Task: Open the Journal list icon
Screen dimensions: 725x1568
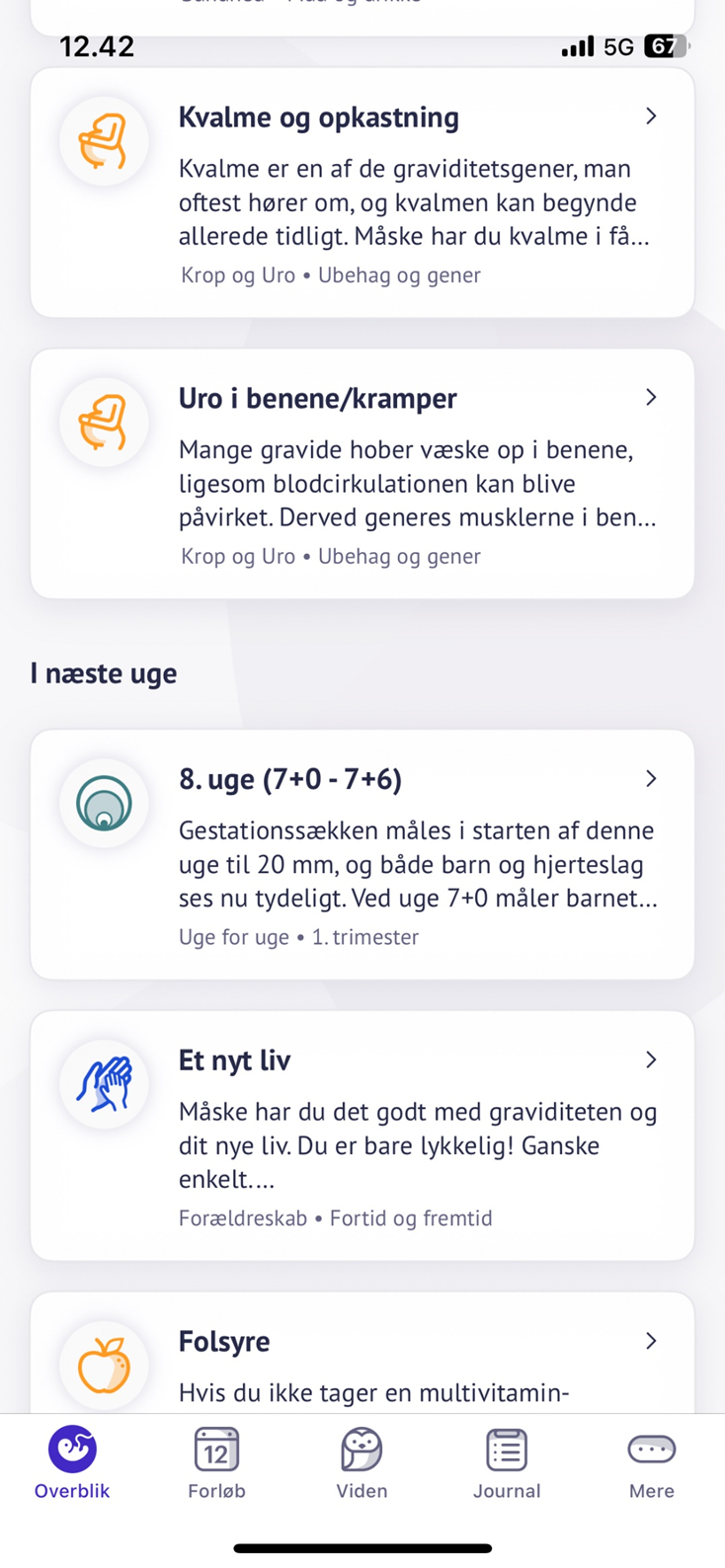Action: (x=507, y=1448)
